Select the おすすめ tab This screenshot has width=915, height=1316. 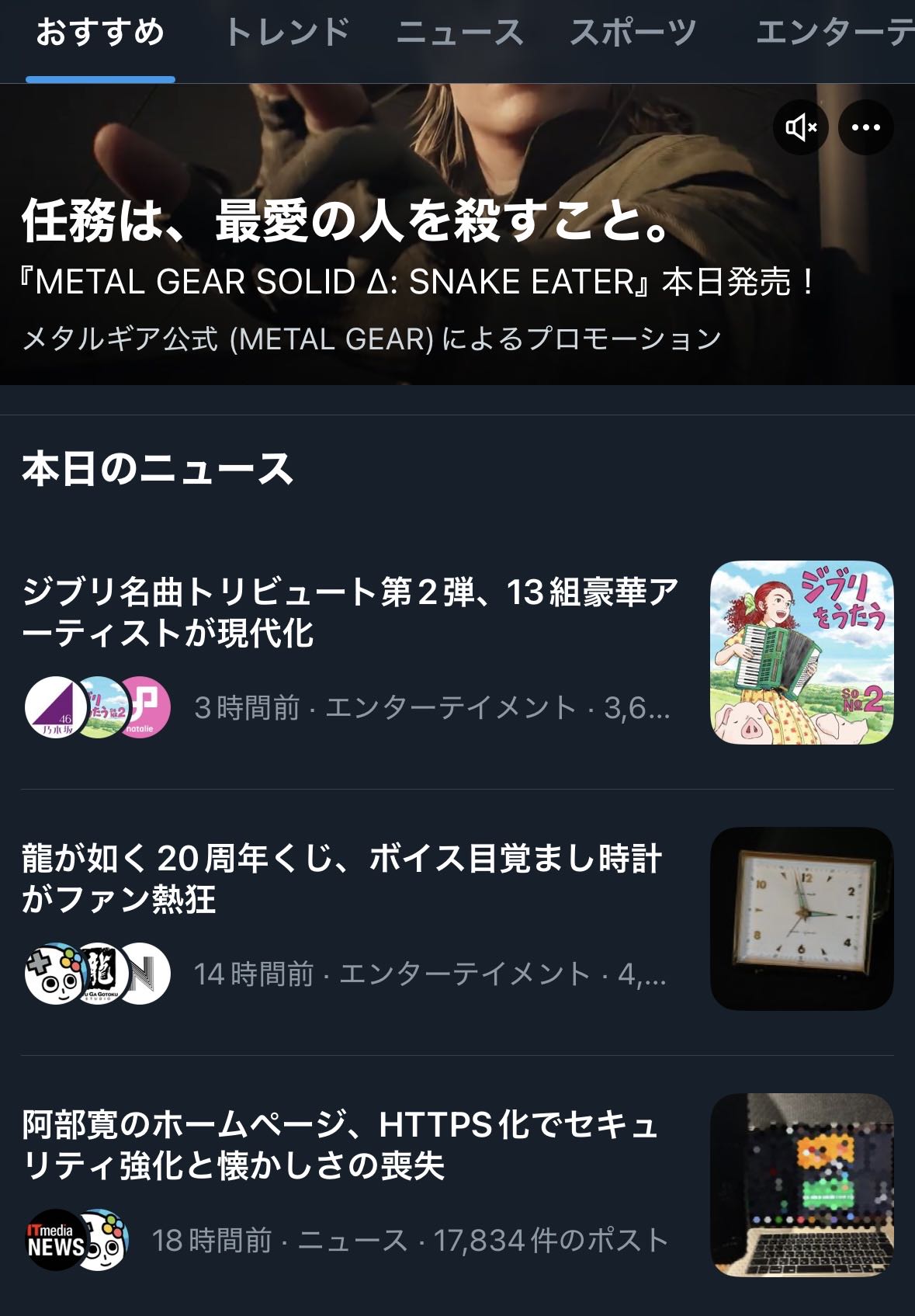click(x=100, y=33)
